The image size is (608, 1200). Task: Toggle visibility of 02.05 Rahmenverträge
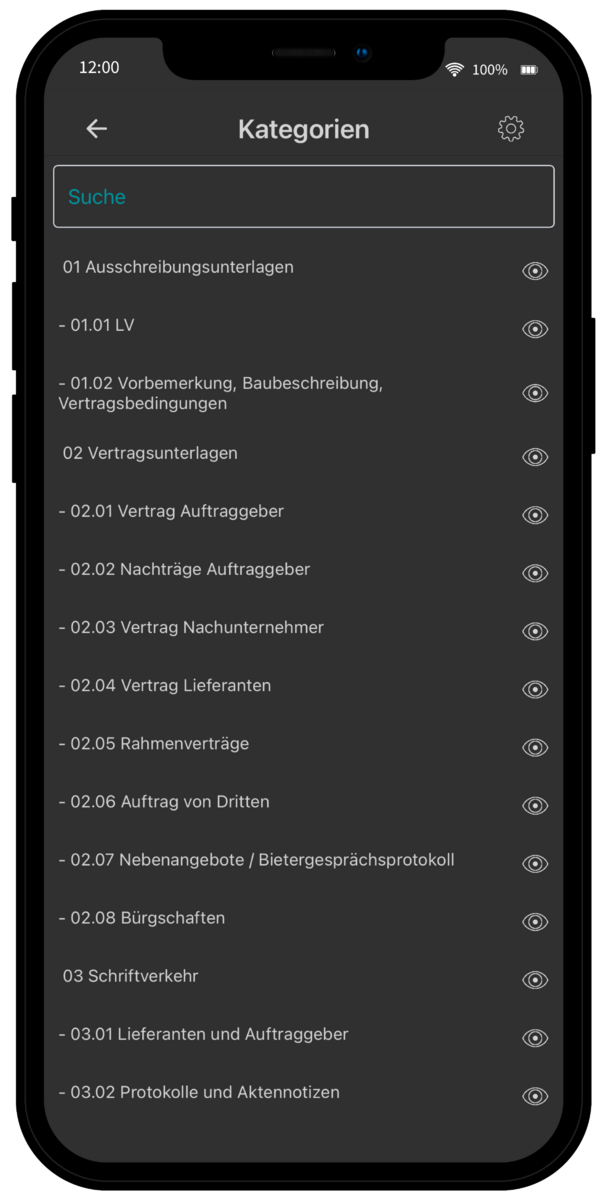(x=535, y=747)
